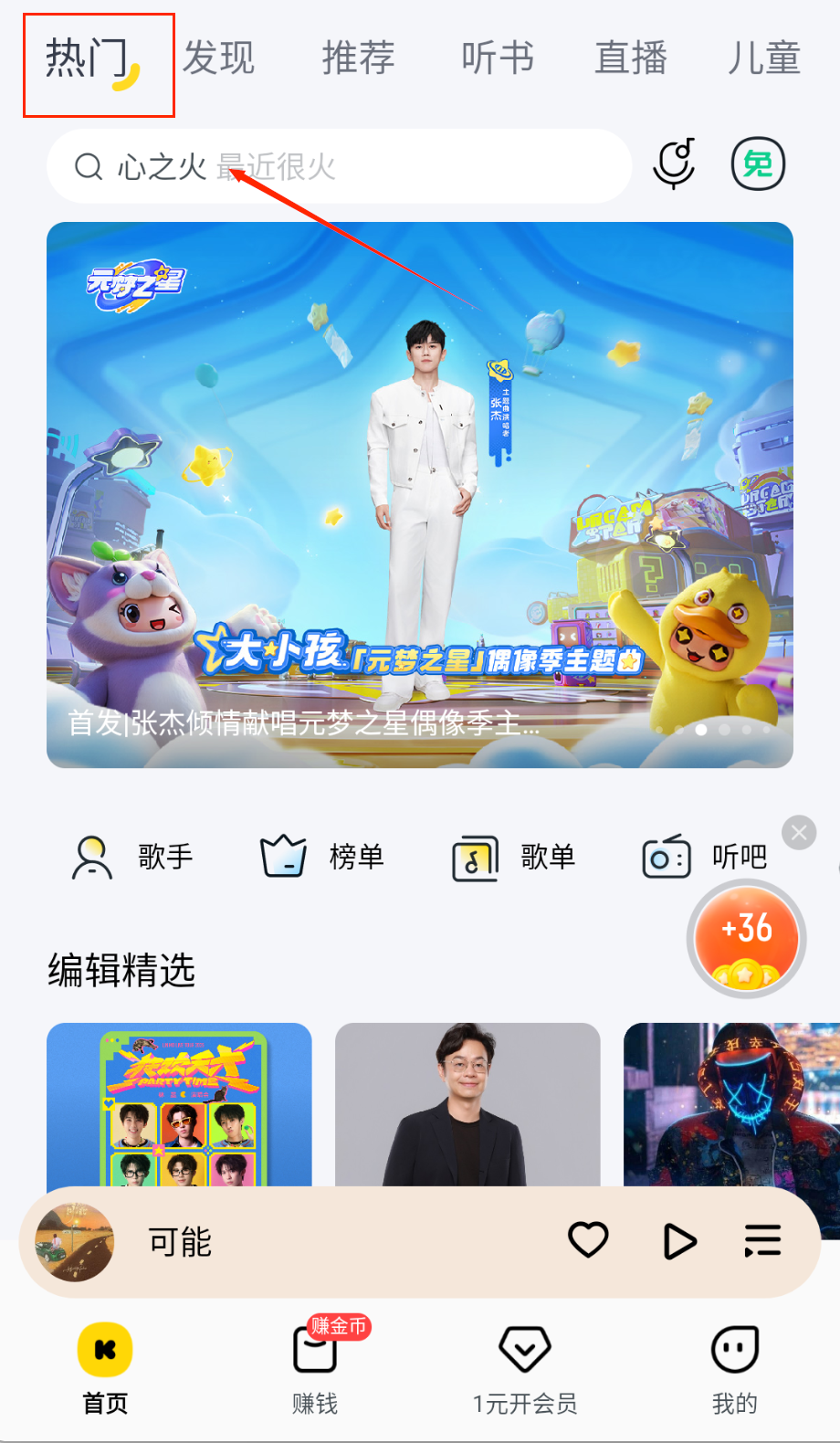Open the play queue list
The image size is (840, 1443).
[x=762, y=1241]
